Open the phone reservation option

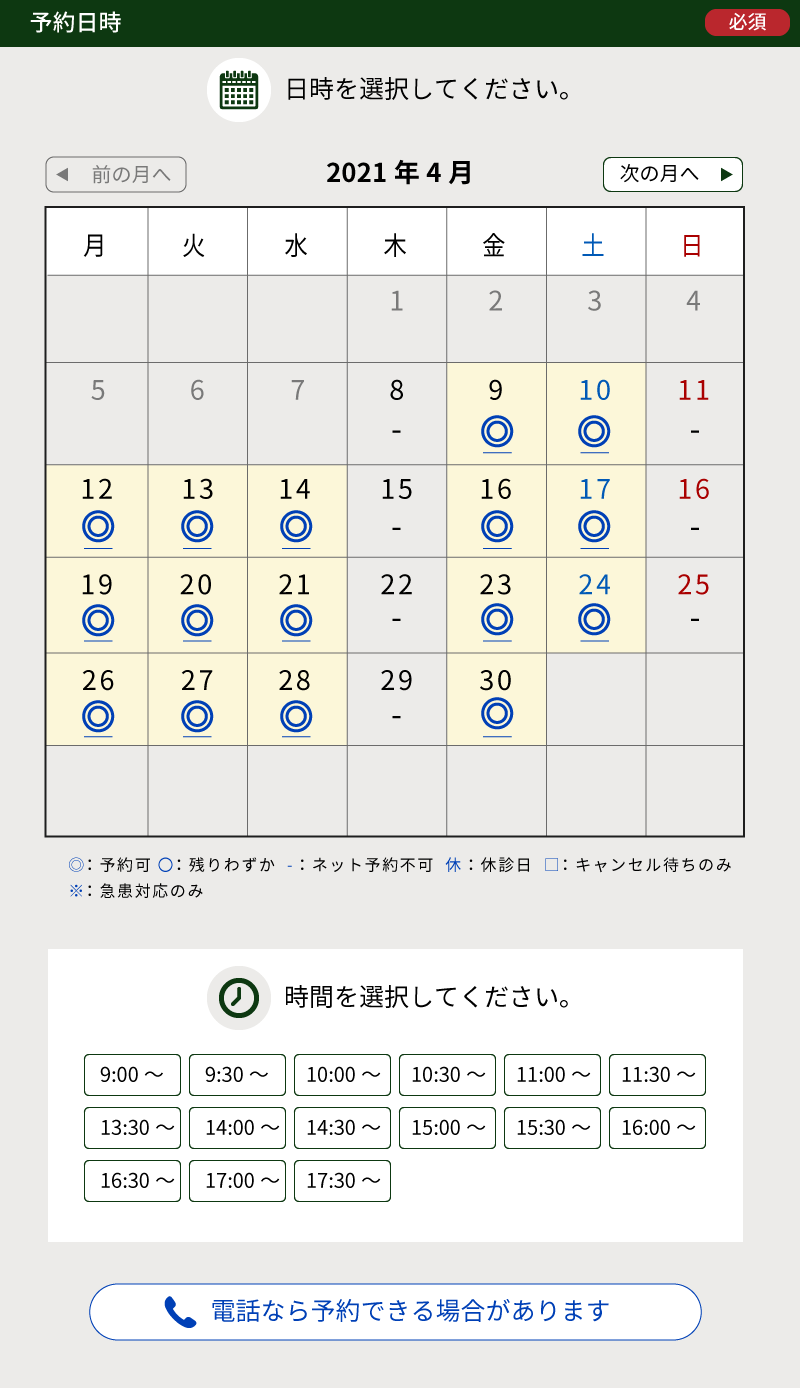tap(395, 1312)
